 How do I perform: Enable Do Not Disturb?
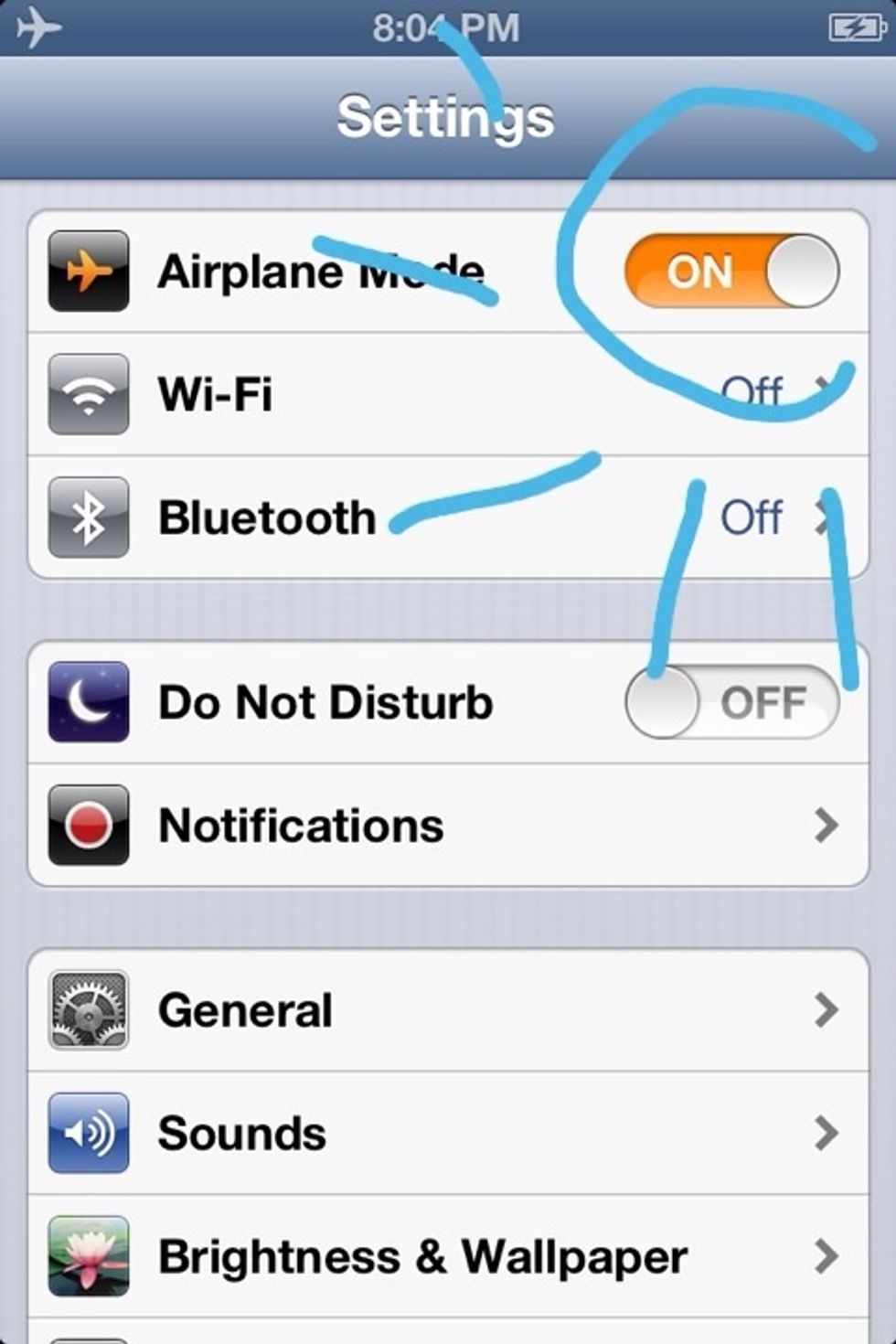click(x=731, y=702)
